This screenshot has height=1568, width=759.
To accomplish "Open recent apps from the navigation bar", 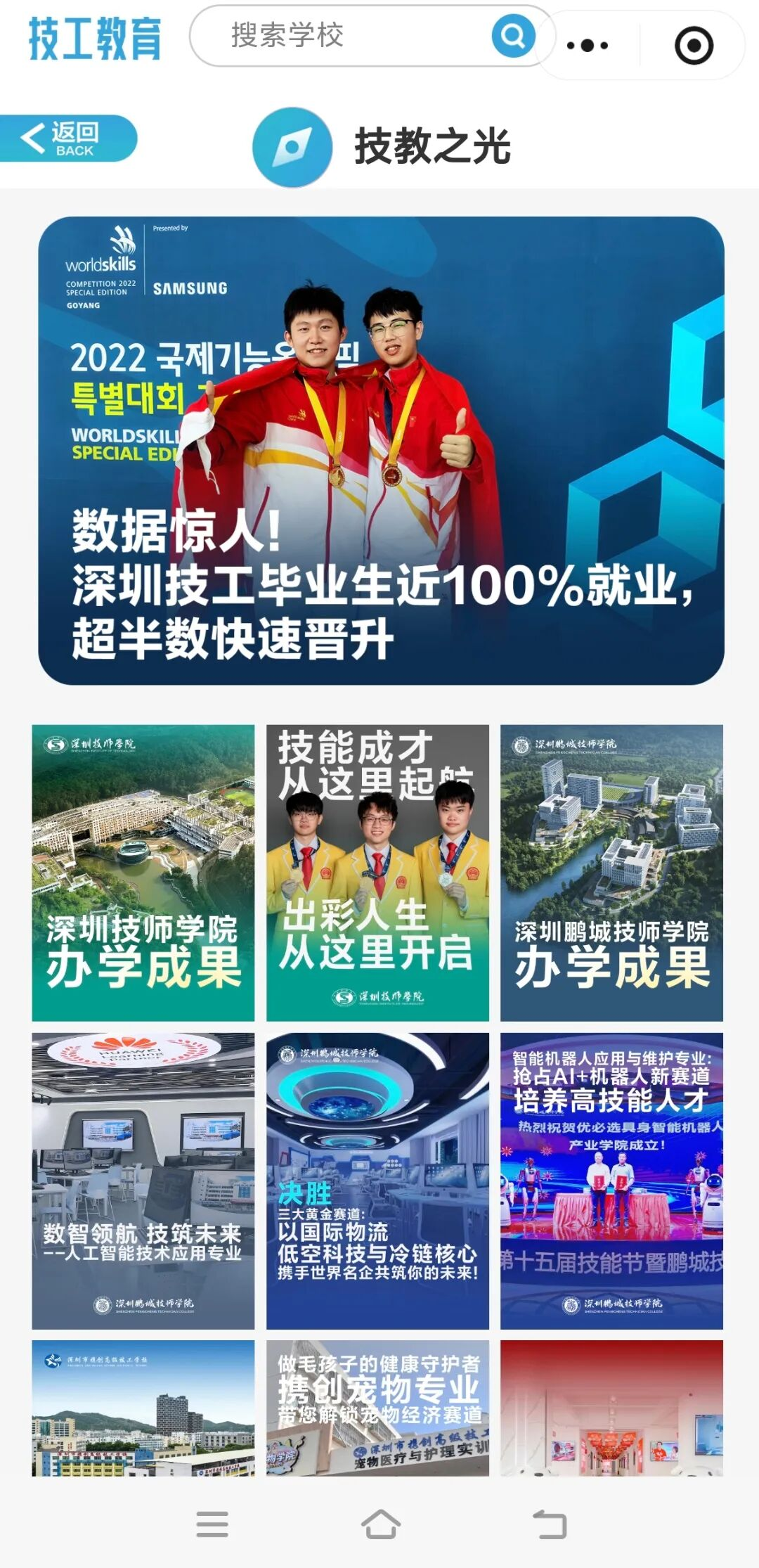I will click(212, 1524).
